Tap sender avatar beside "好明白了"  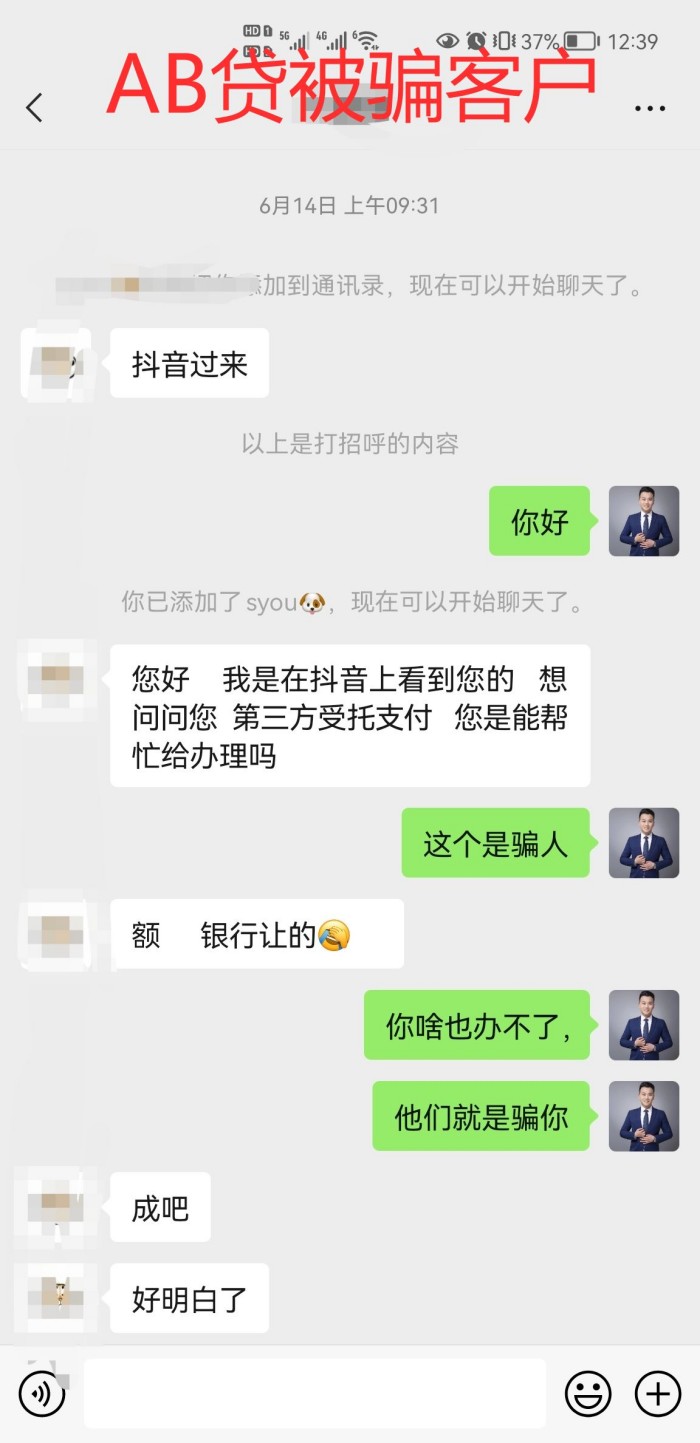(56, 1298)
